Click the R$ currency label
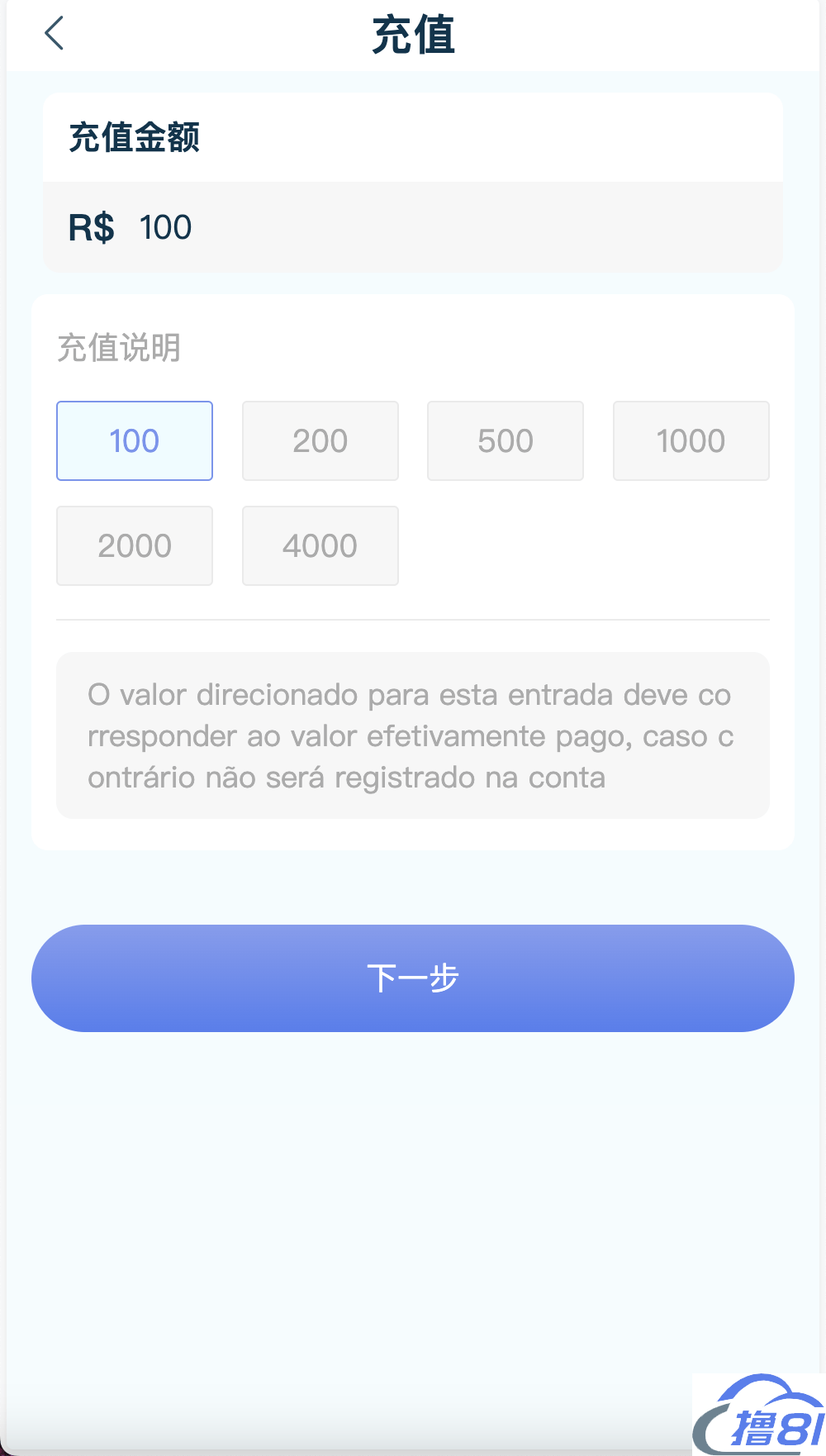This screenshot has width=826, height=1456. click(91, 226)
